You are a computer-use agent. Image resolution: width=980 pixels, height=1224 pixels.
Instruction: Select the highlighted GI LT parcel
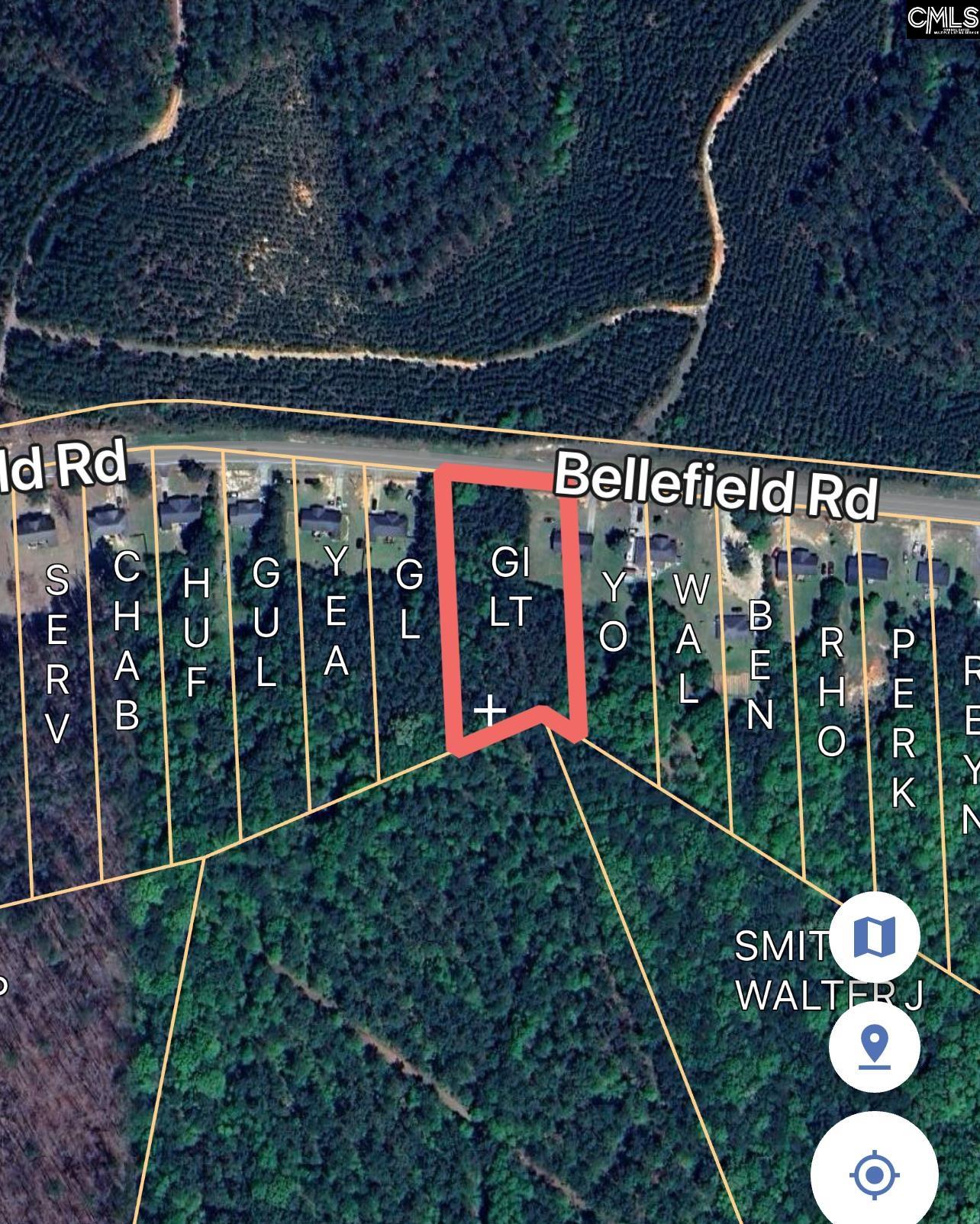click(x=510, y=610)
